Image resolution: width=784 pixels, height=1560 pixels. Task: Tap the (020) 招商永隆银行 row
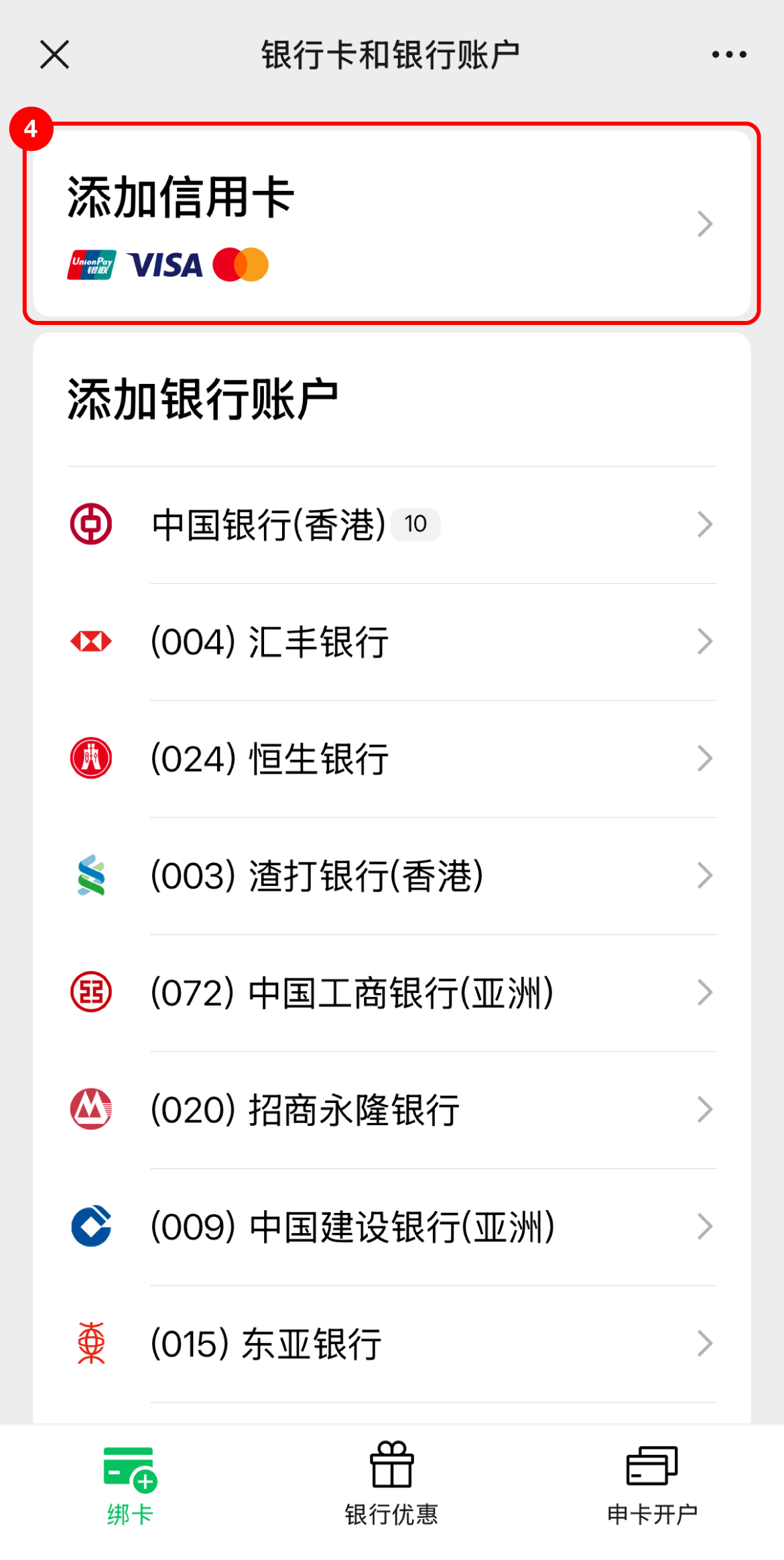click(x=391, y=1110)
